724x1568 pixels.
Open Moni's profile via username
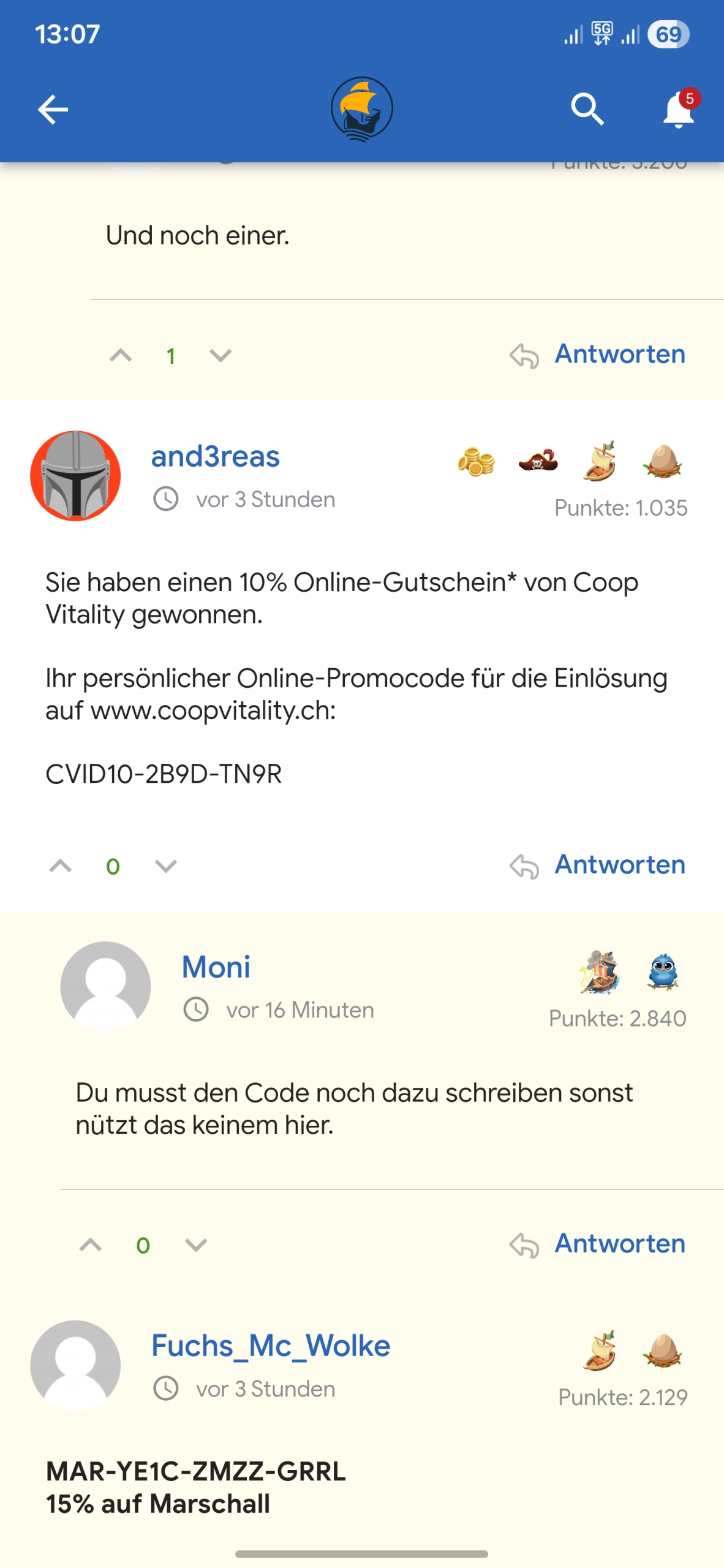216,967
